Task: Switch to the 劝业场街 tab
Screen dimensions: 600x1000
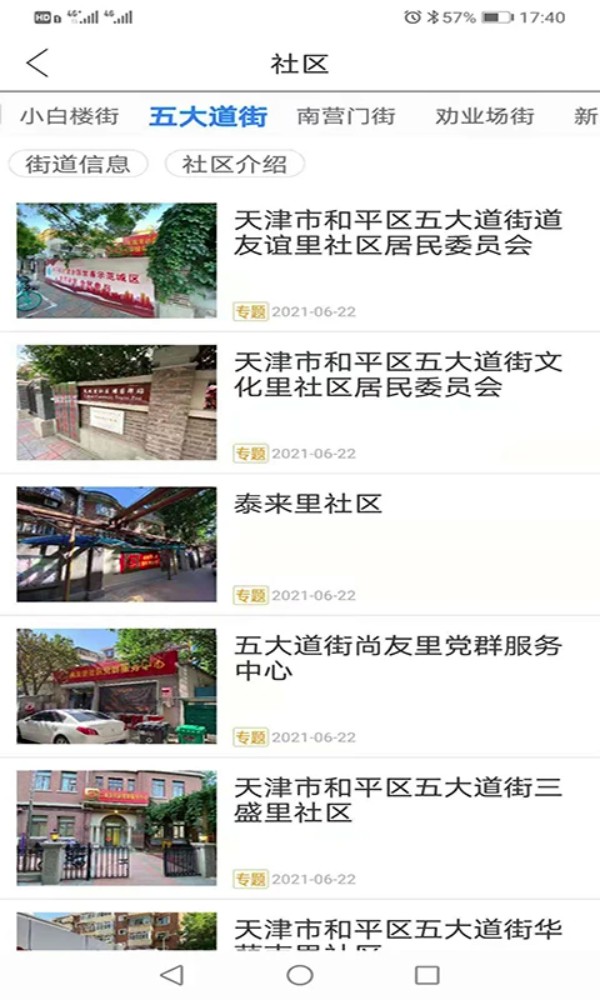Action: pos(485,116)
